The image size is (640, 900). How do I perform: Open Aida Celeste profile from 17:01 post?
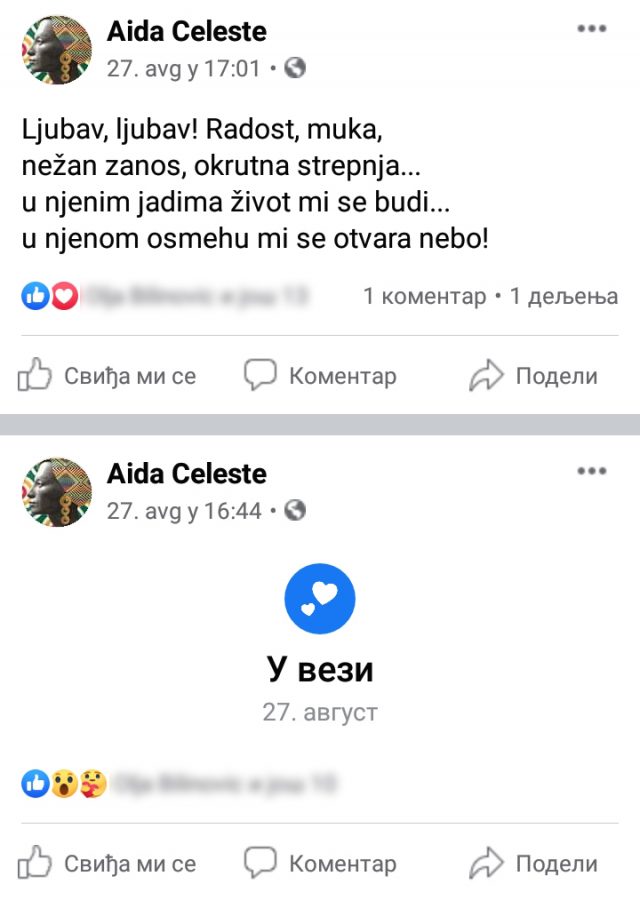click(x=187, y=32)
